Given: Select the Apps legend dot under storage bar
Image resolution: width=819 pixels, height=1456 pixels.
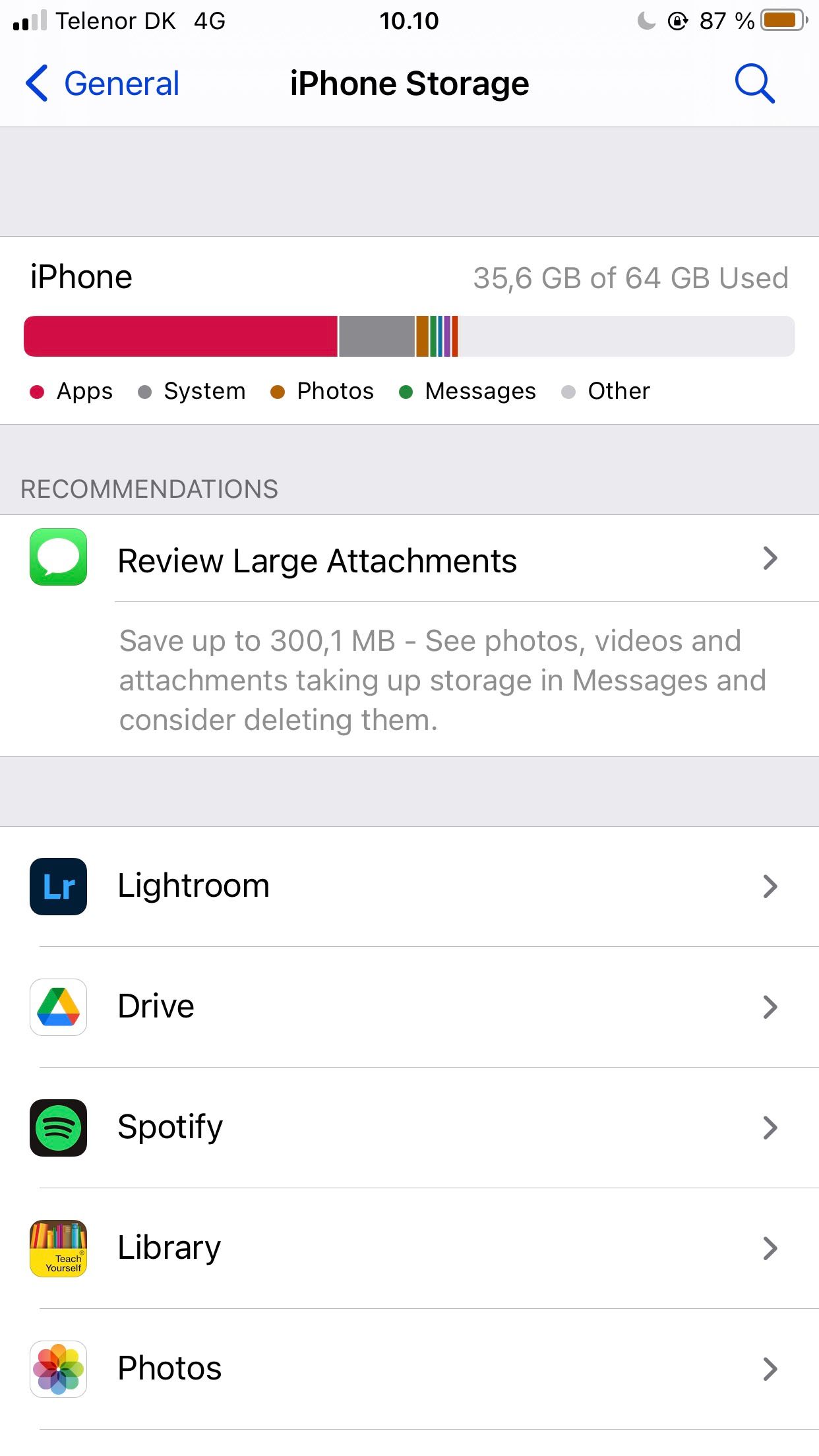Looking at the screenshot, I should [38, 391].
